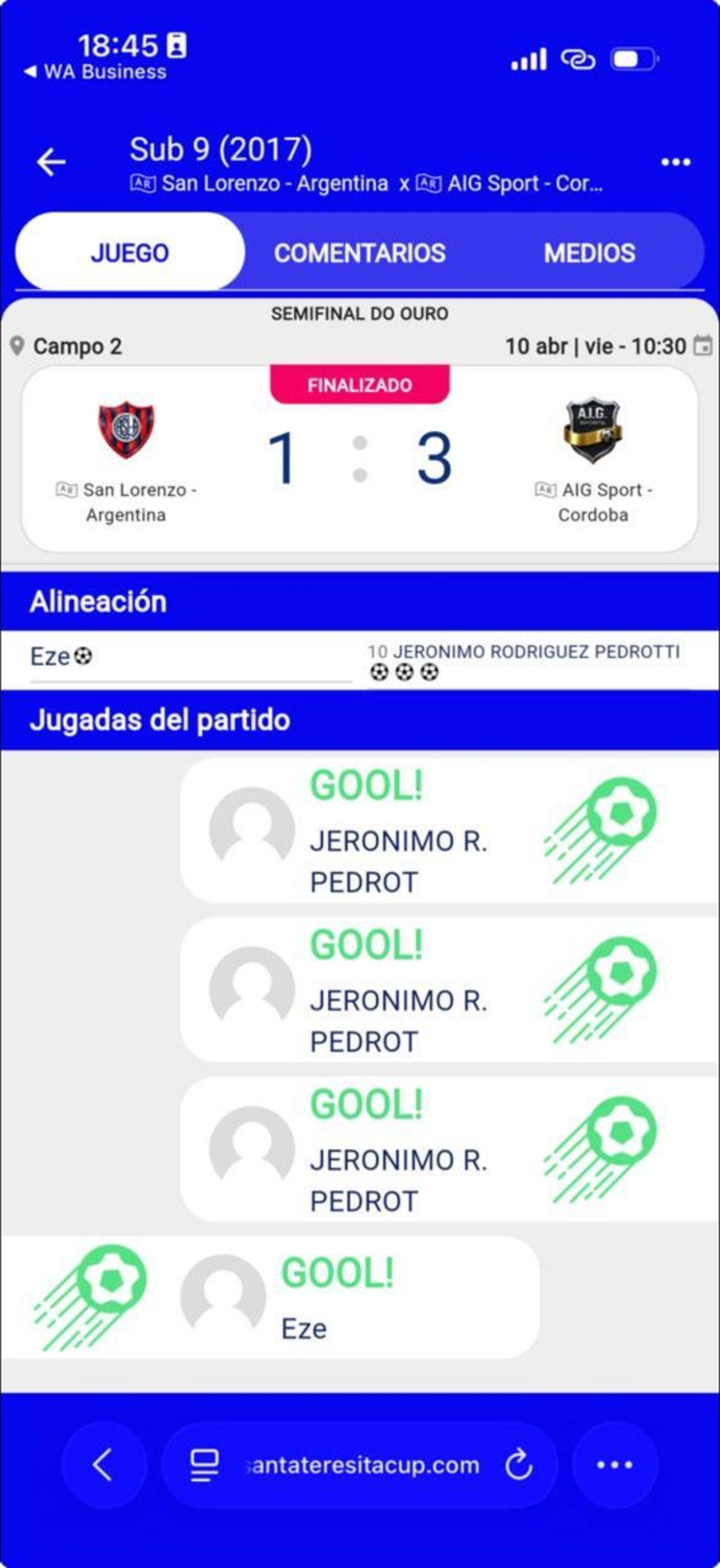Switch to the Comentarios tab

(359, 253)
